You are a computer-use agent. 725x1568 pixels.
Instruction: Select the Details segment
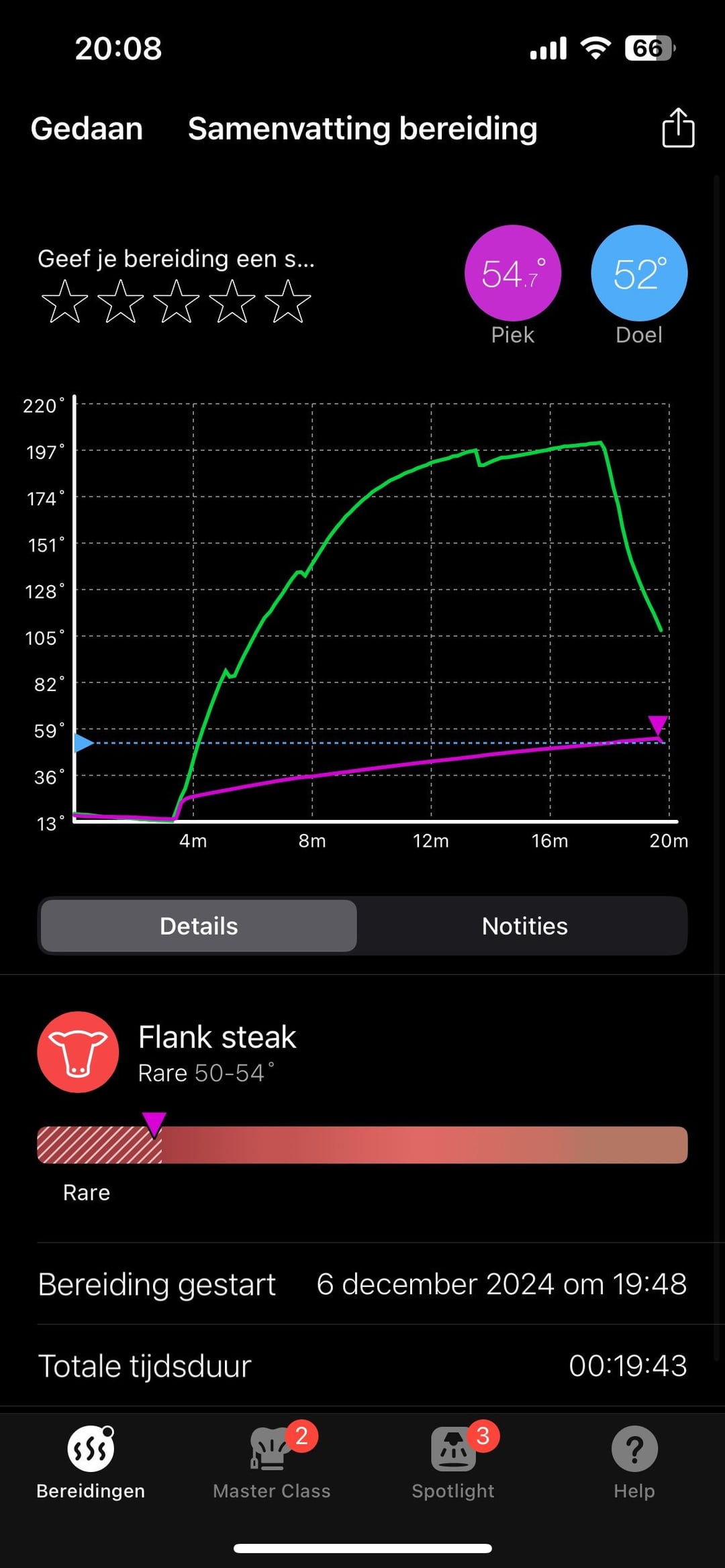coord(199,926)
